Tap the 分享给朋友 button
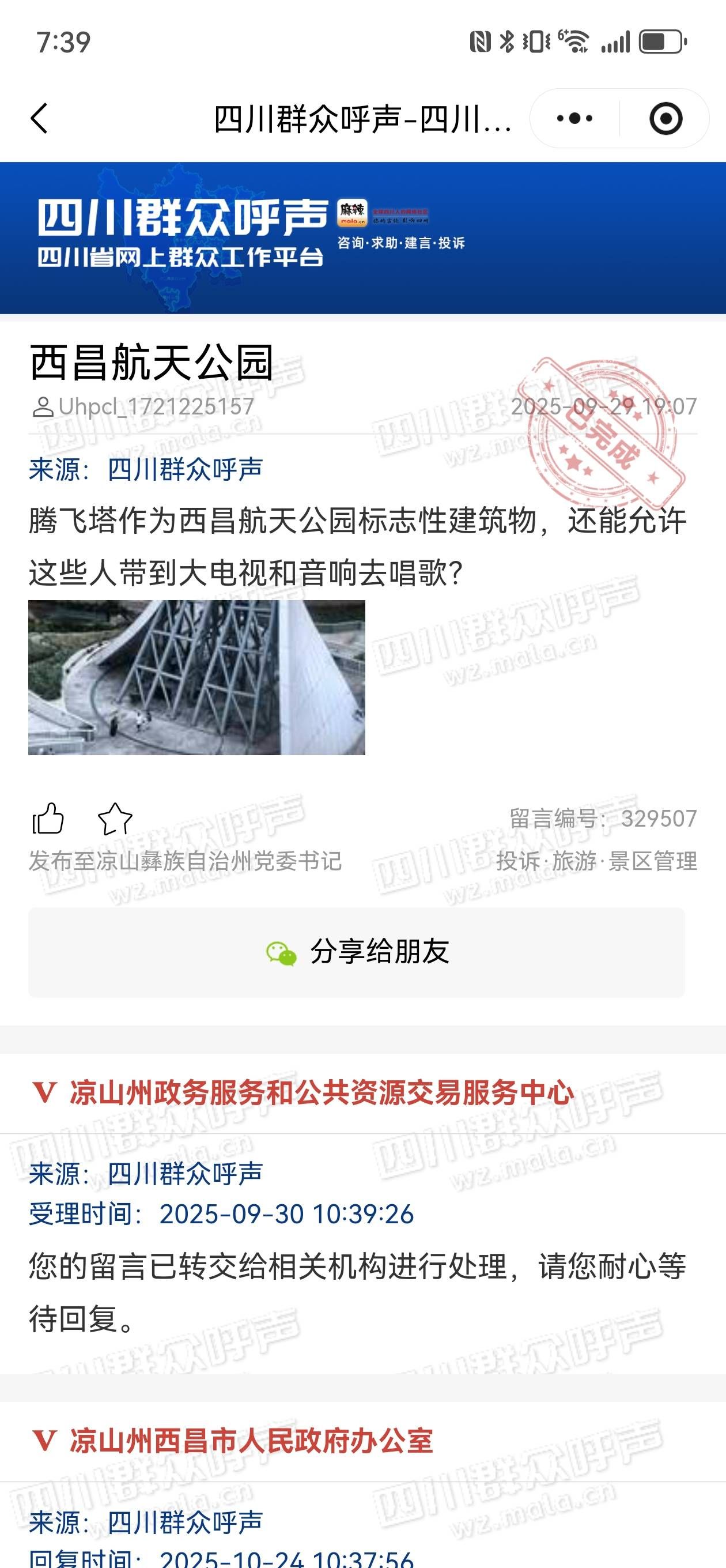Viewport: 726px width, 1568px height. (357, 952)
